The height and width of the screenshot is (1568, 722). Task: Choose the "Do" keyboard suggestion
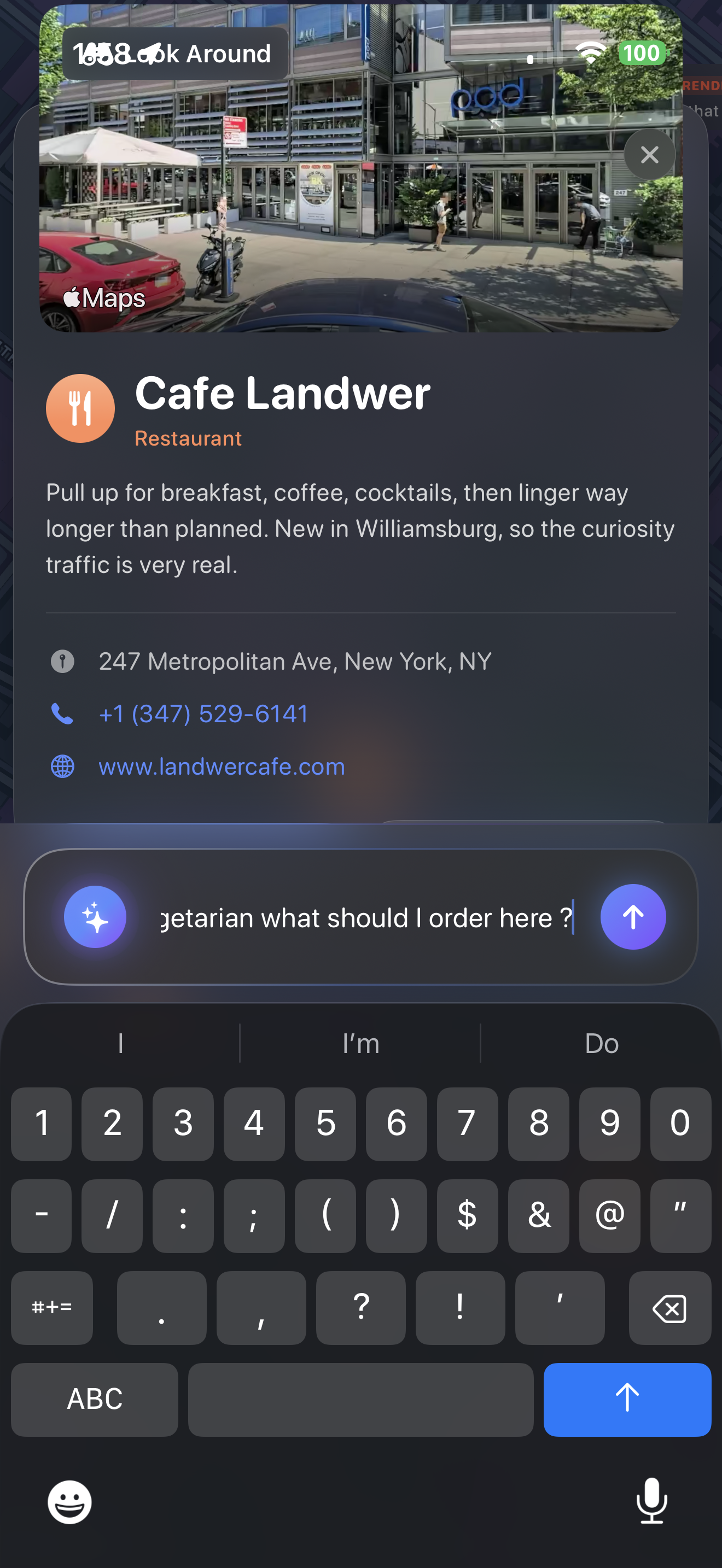coord(601,1043)
